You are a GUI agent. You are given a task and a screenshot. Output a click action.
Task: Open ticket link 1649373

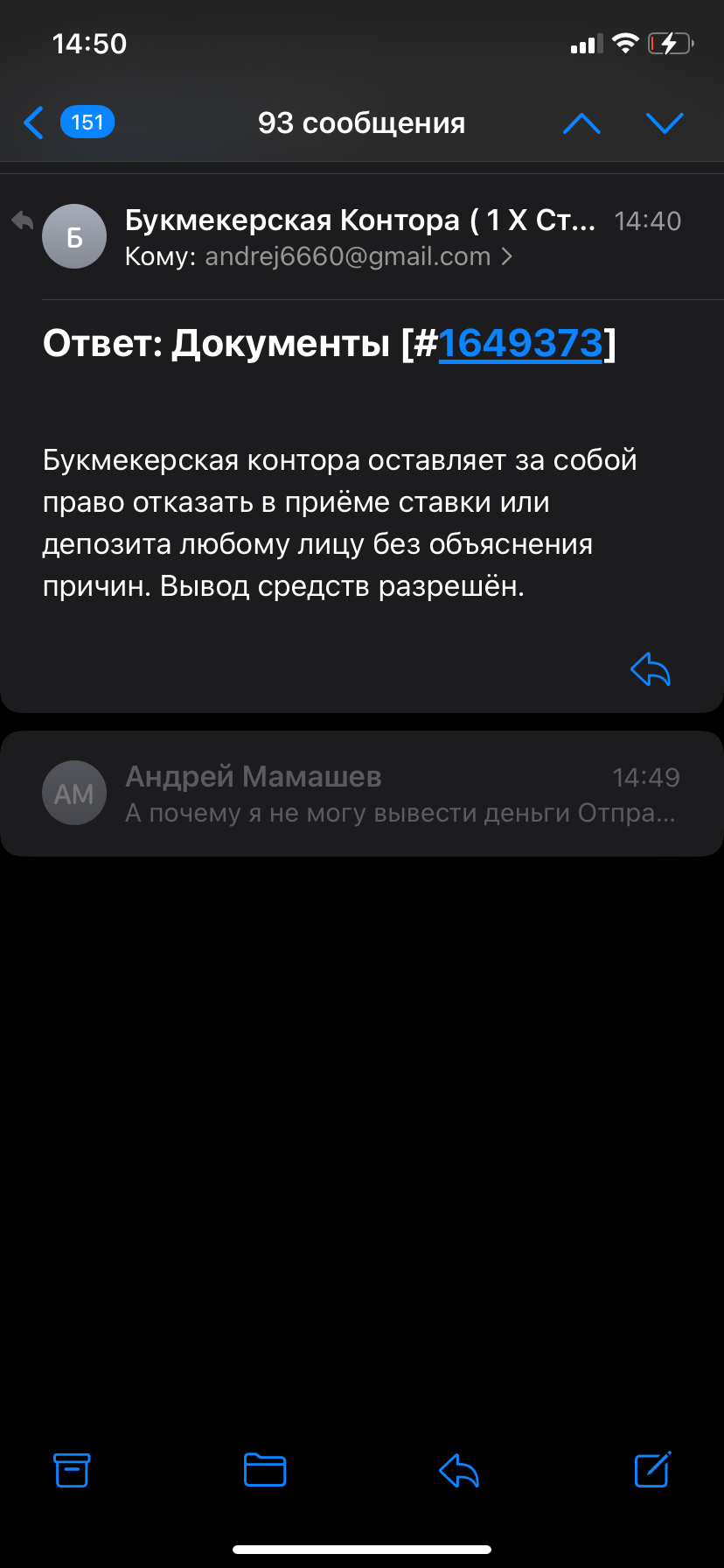pyautogui.click(x=520, y=343)
